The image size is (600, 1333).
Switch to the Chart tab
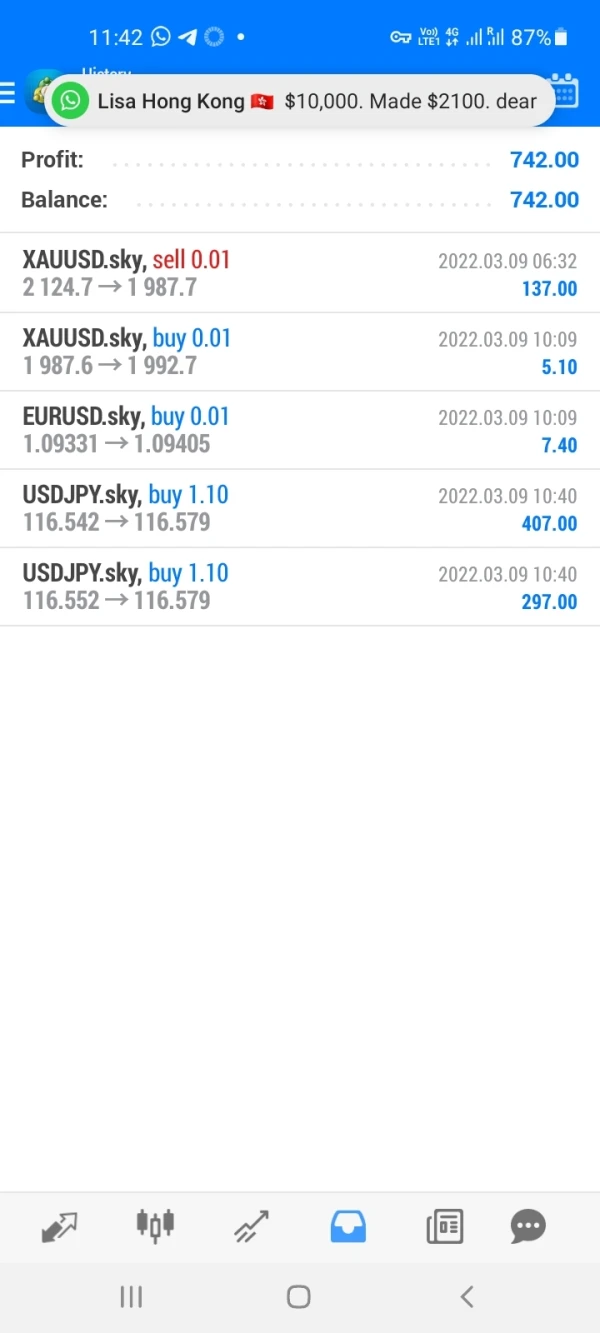(155, 1224)
